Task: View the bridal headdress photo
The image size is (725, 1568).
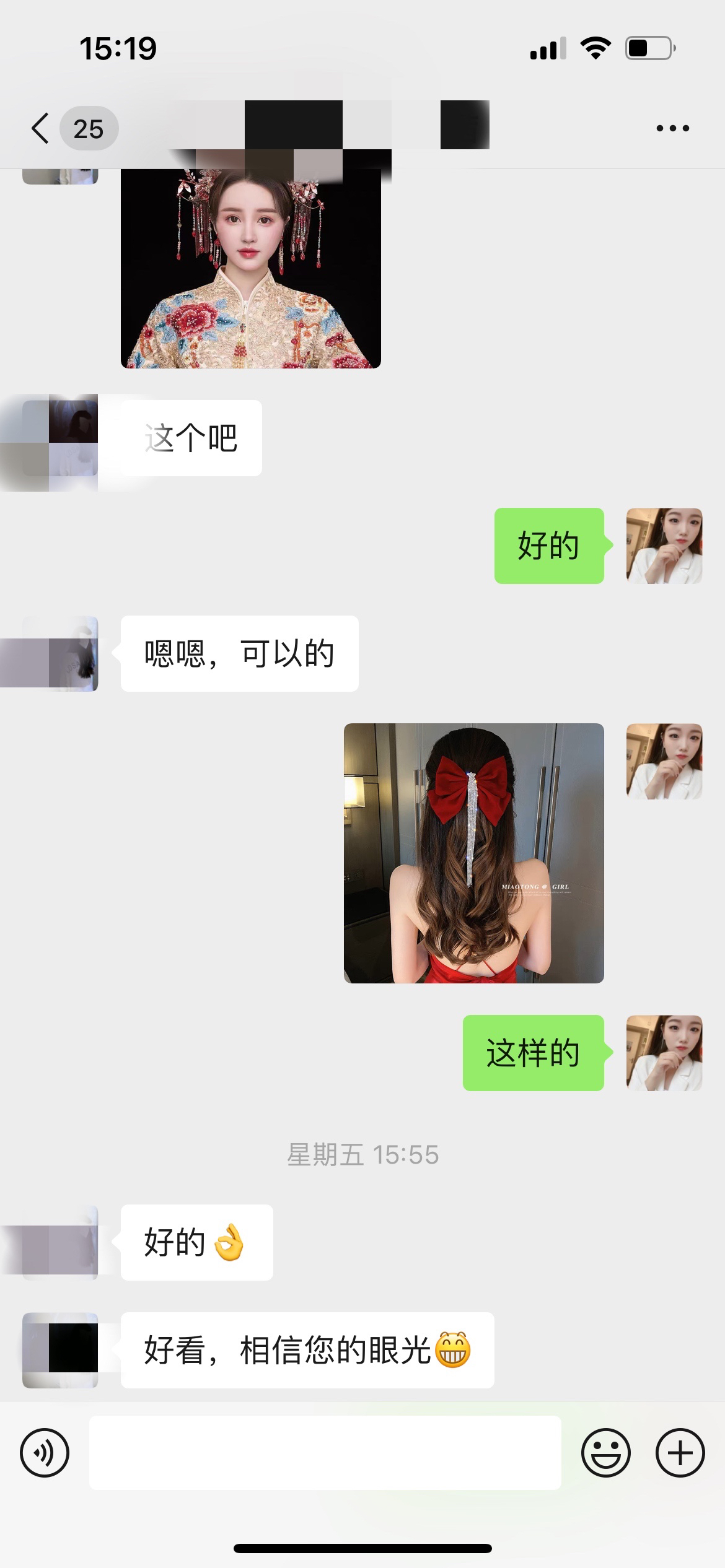Action: tap(250, 268)
